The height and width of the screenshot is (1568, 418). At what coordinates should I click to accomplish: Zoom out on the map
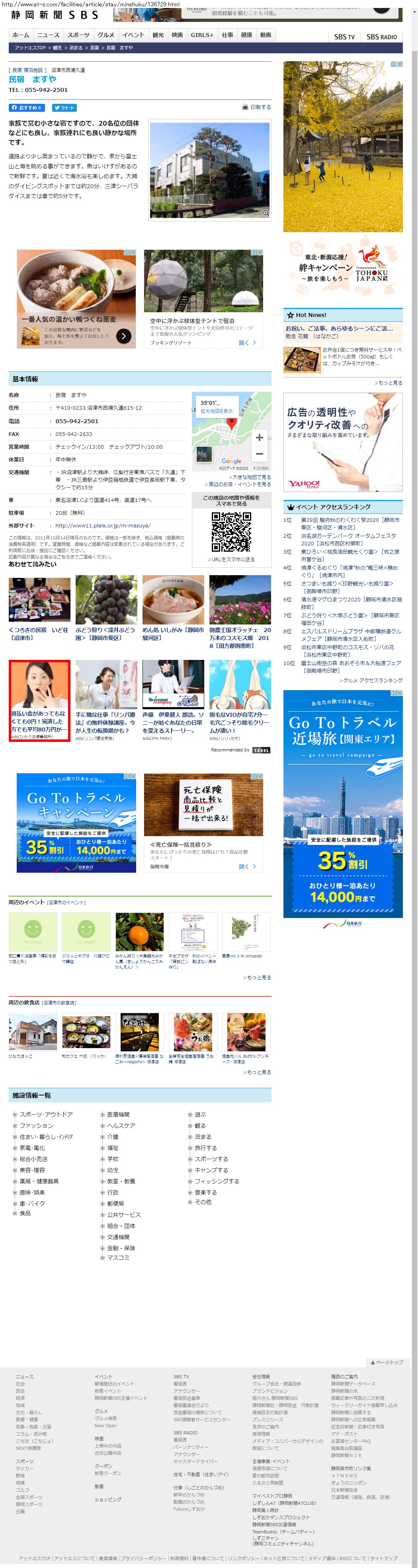coord(260,454)
